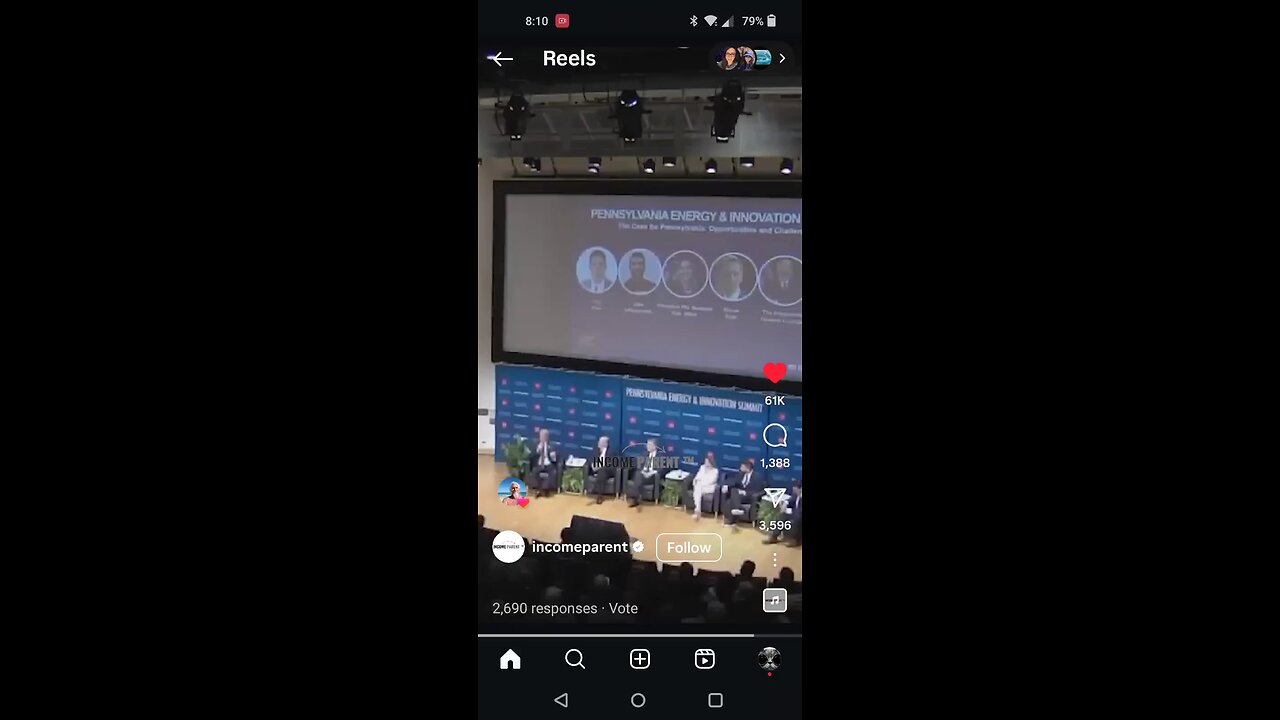Open the comments on this reel
The width and height of the screenshot is (1280, 720).
774,436
